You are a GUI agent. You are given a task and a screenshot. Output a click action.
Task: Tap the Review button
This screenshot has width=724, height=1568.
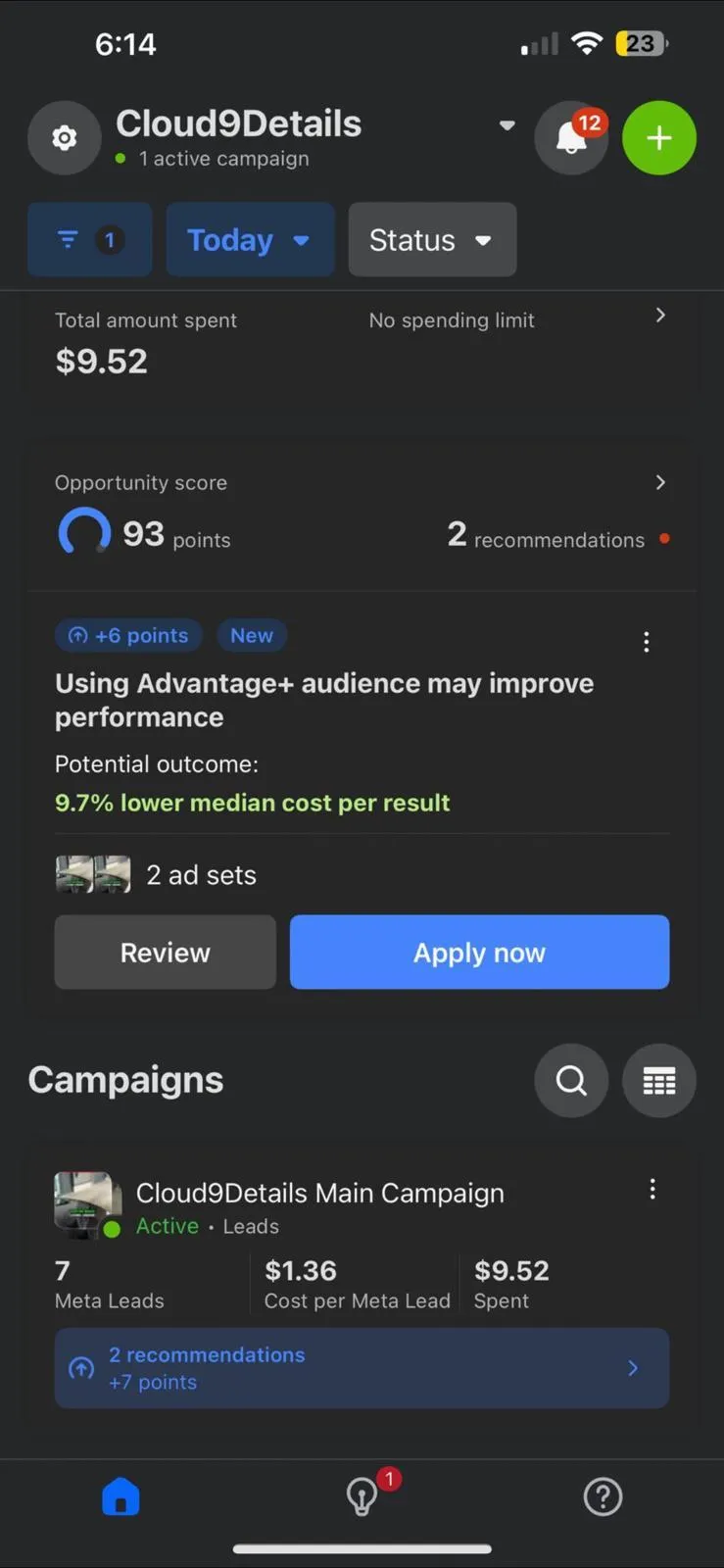[x=165, y=953]
